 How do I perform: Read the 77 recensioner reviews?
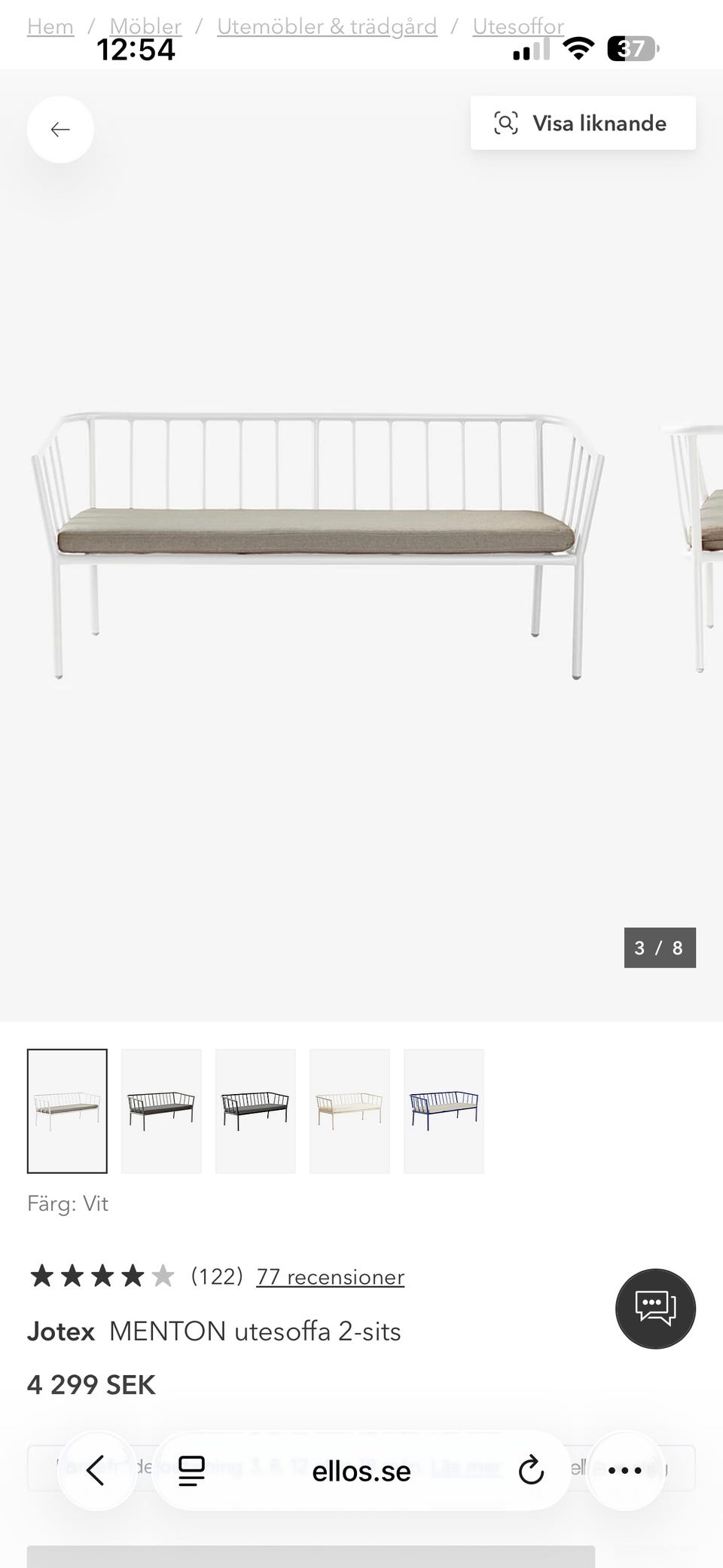point(330,1276)
